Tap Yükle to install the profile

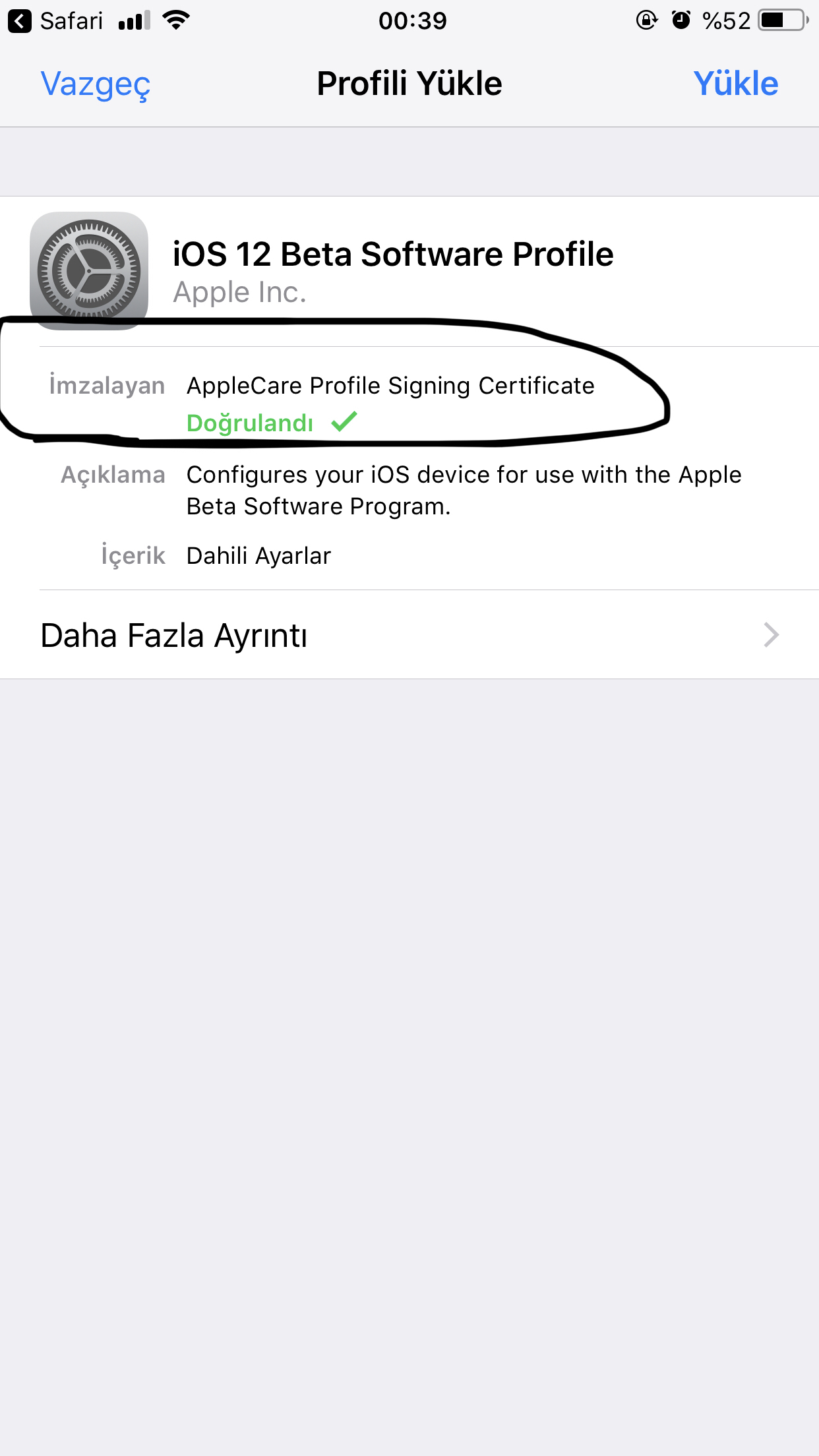click(736, 84)
